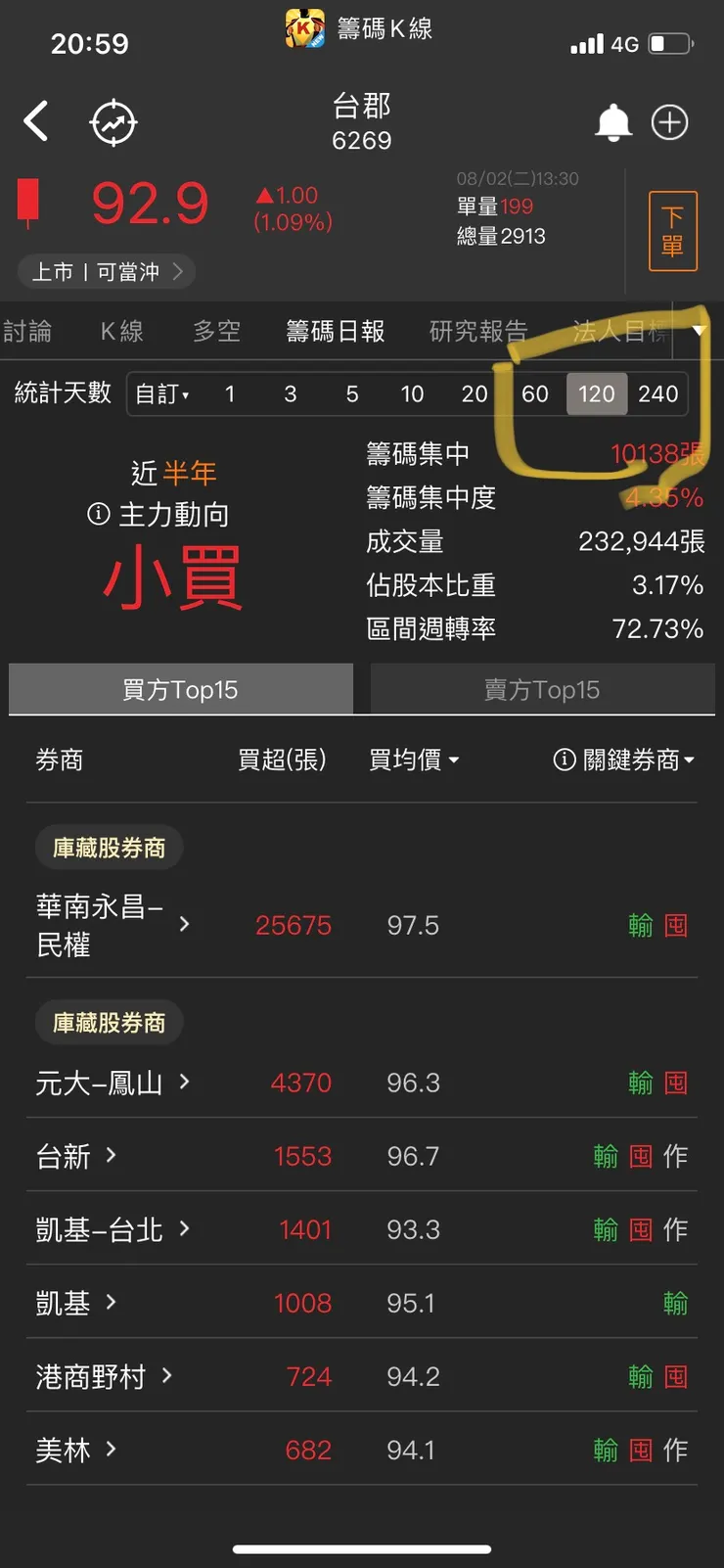Open the market trend compass icon
This screenshot has width=724, height=1568.
click(113, 121)
